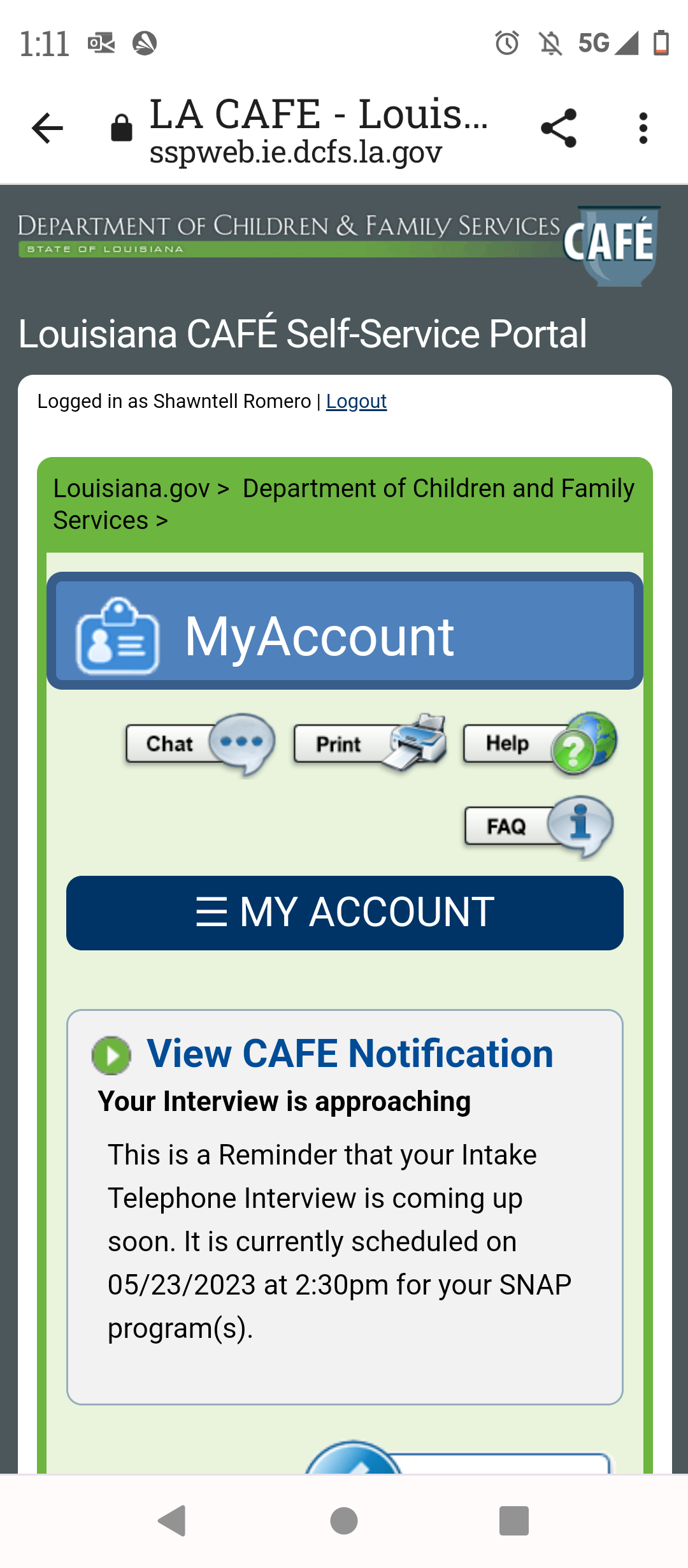688x1568 pixels.
Task: Open View CAFE Notification
Action: click(350, 1054)
